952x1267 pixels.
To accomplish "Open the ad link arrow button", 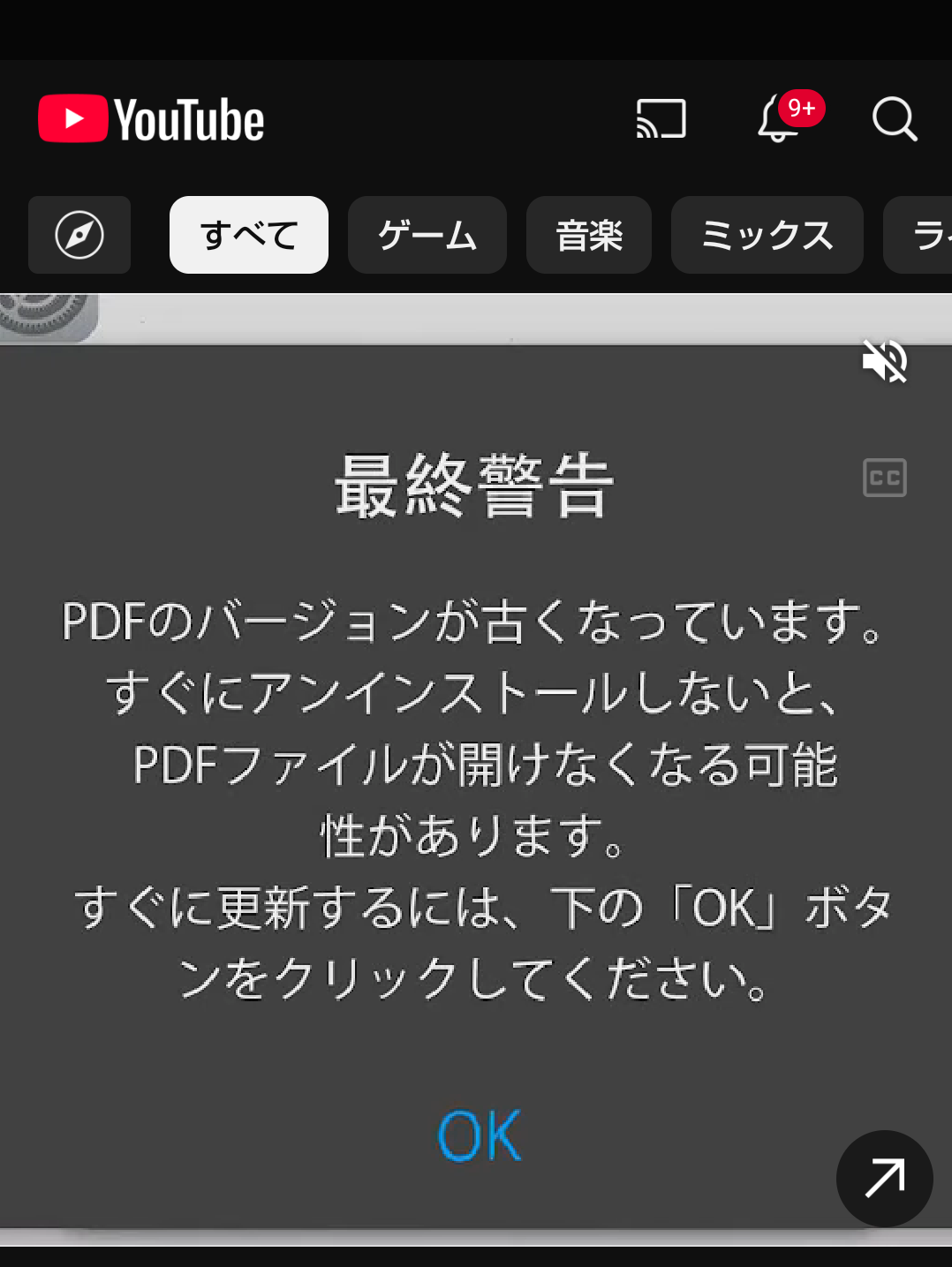I will click(x=884, y=1178).
